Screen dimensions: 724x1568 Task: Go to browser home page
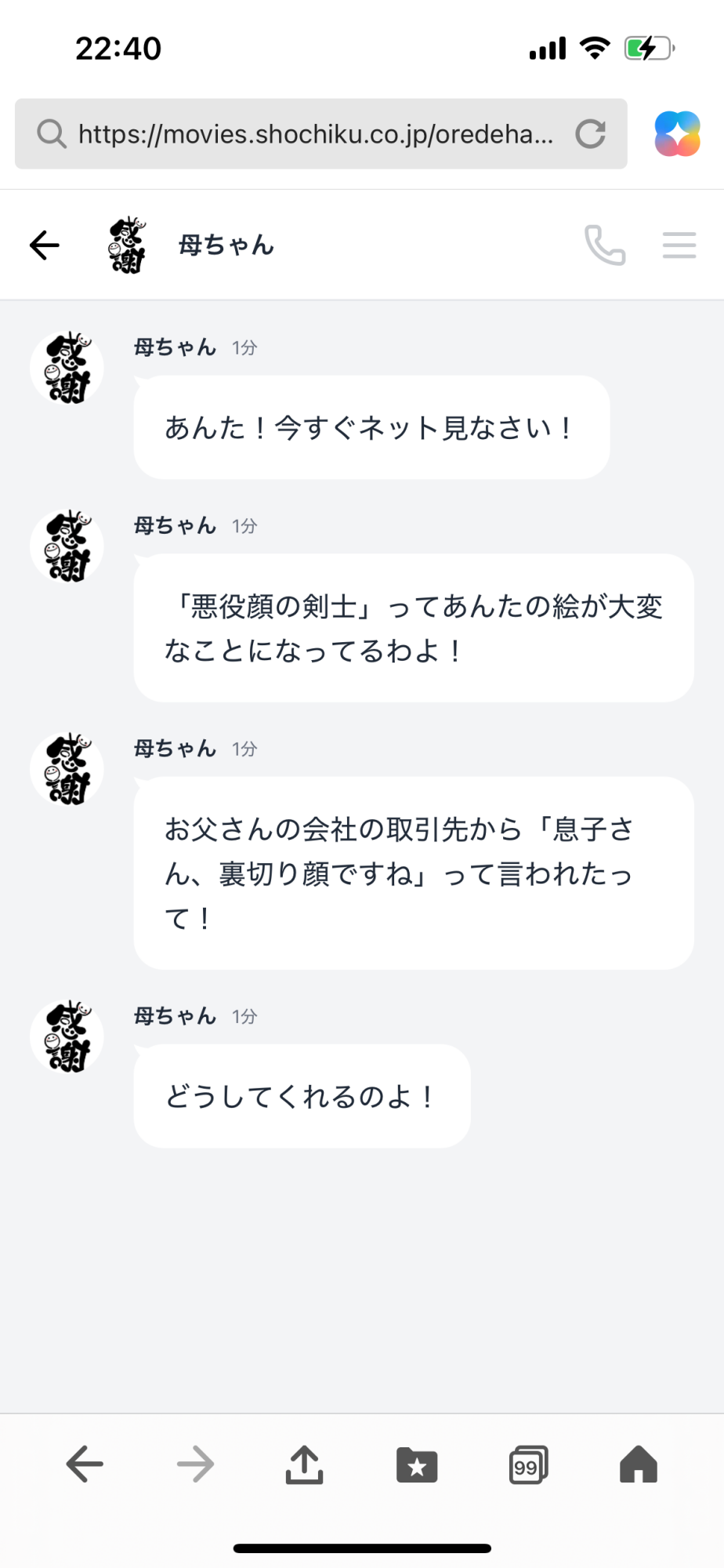[x=639, y=1464]
